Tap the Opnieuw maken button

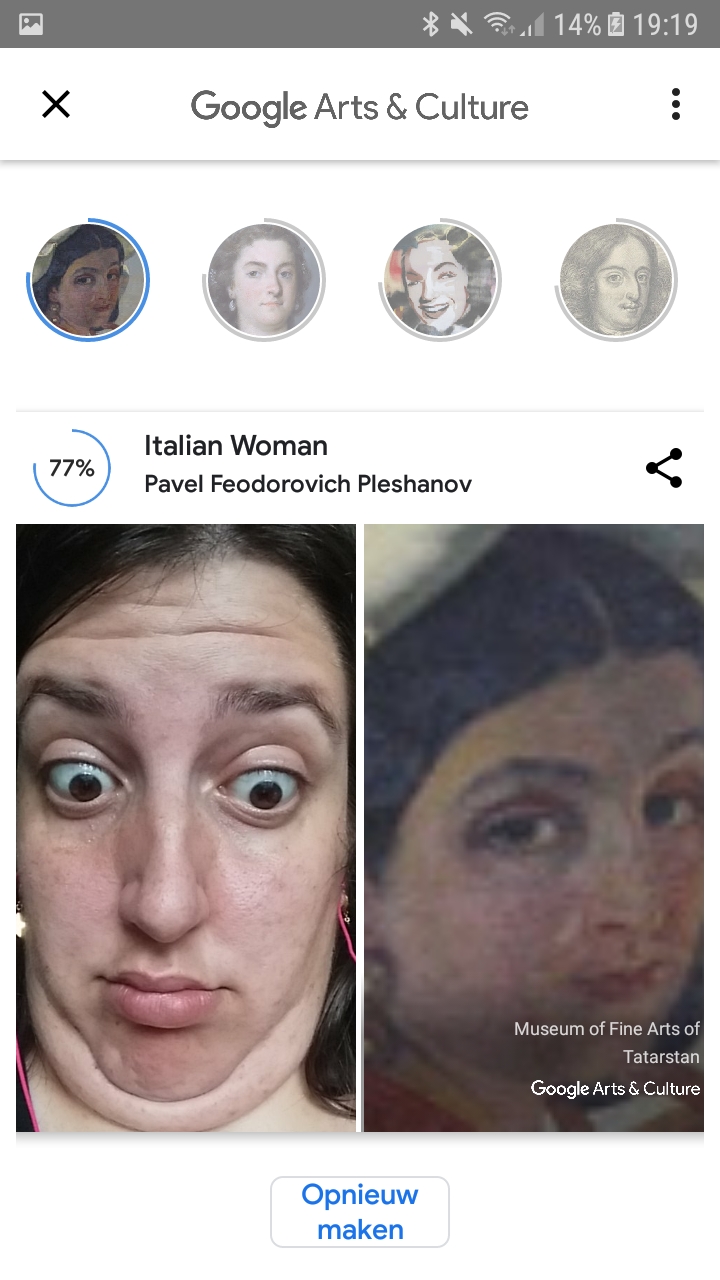coord(360,1212)
